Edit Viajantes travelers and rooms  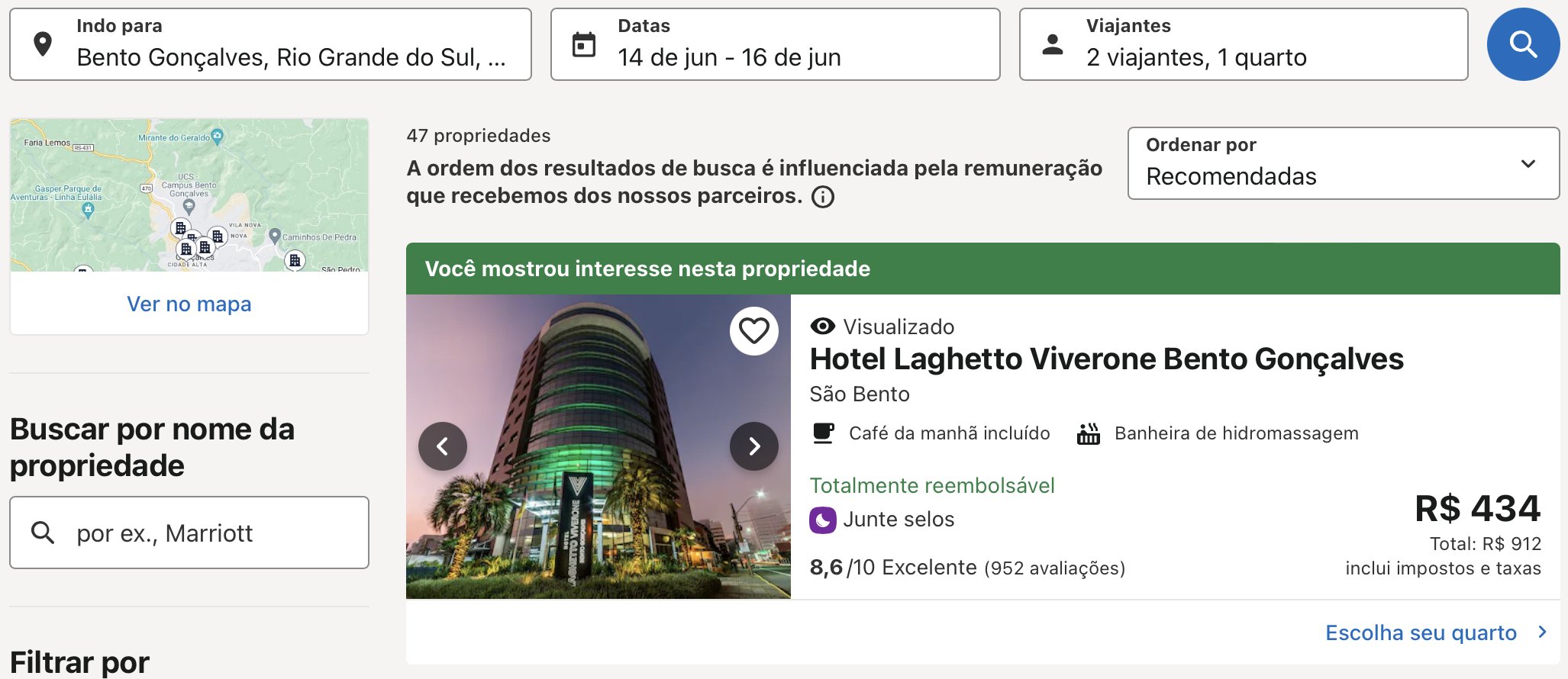1243,44
